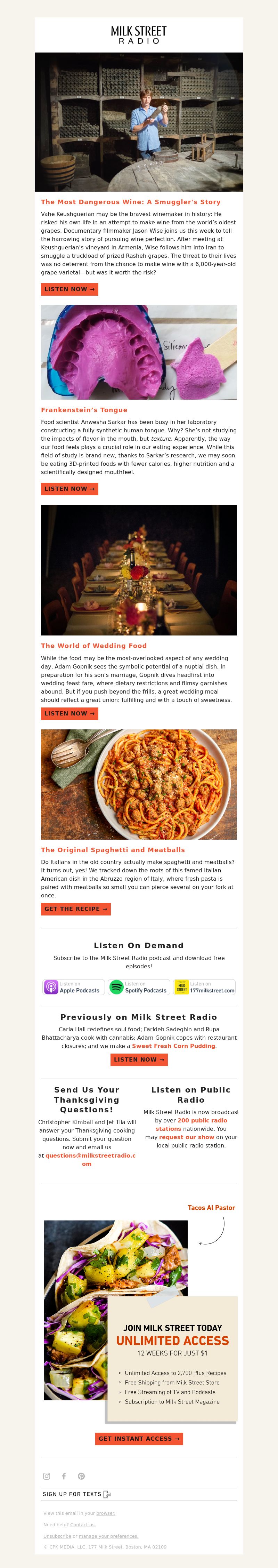View this email in your browser
This screenshot has height=1568, width=278.
[x=105, y=1513]
